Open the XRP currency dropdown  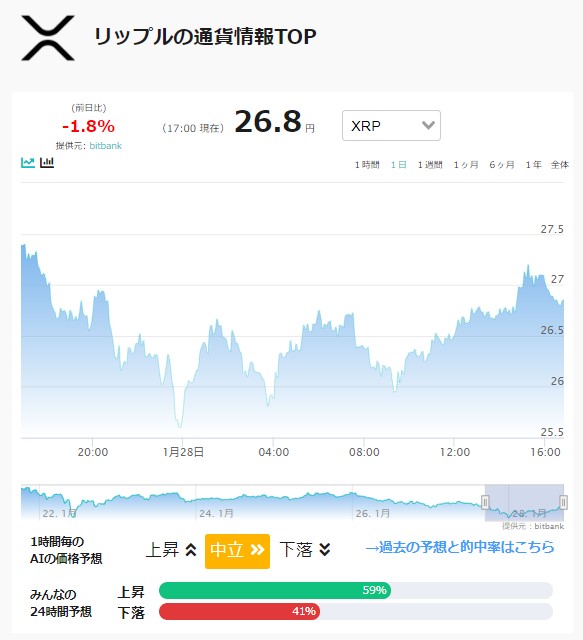pyautogui.click(x=391, y=125)
